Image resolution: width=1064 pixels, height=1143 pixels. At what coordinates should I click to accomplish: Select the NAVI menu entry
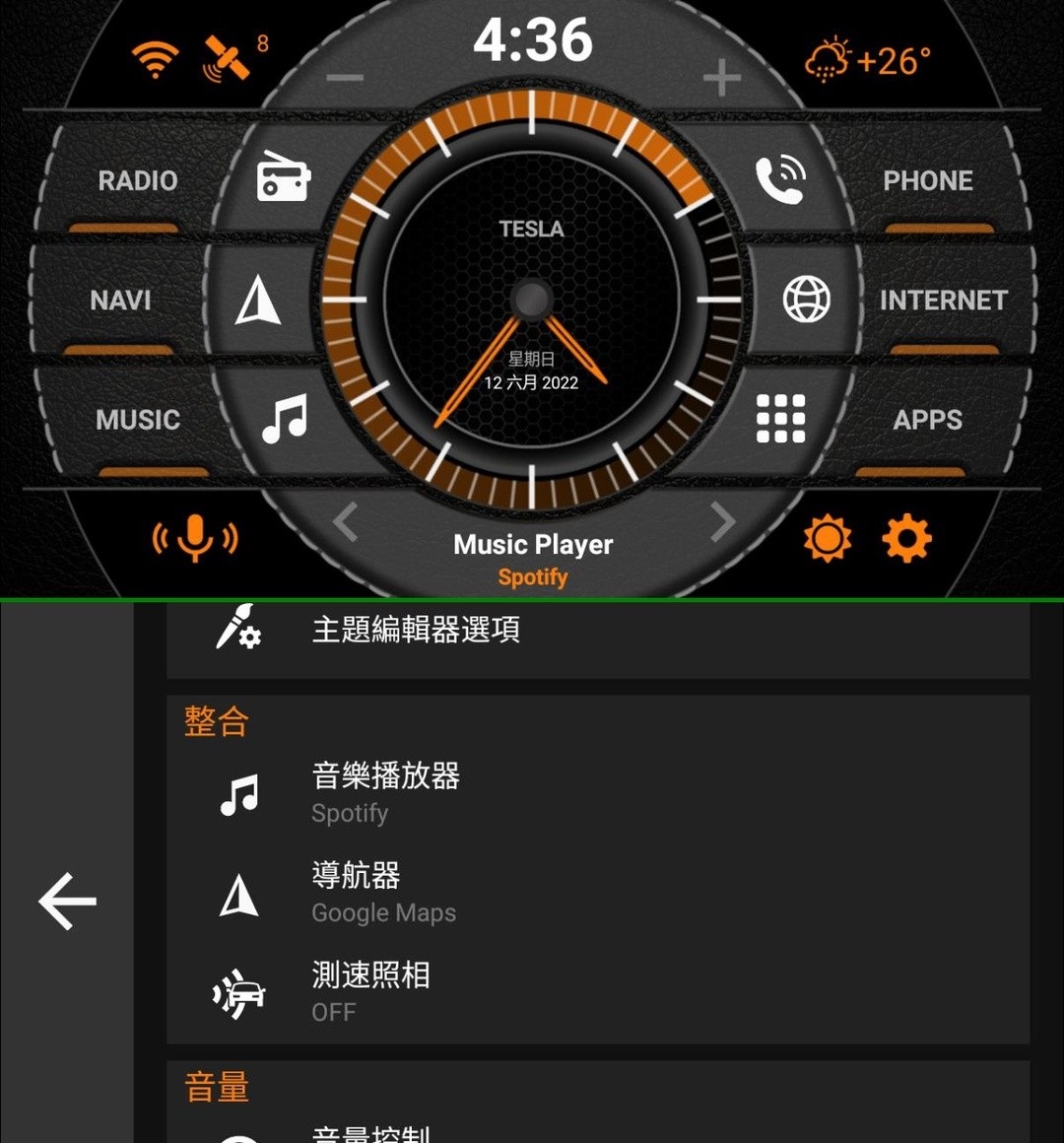coord(120,300)
